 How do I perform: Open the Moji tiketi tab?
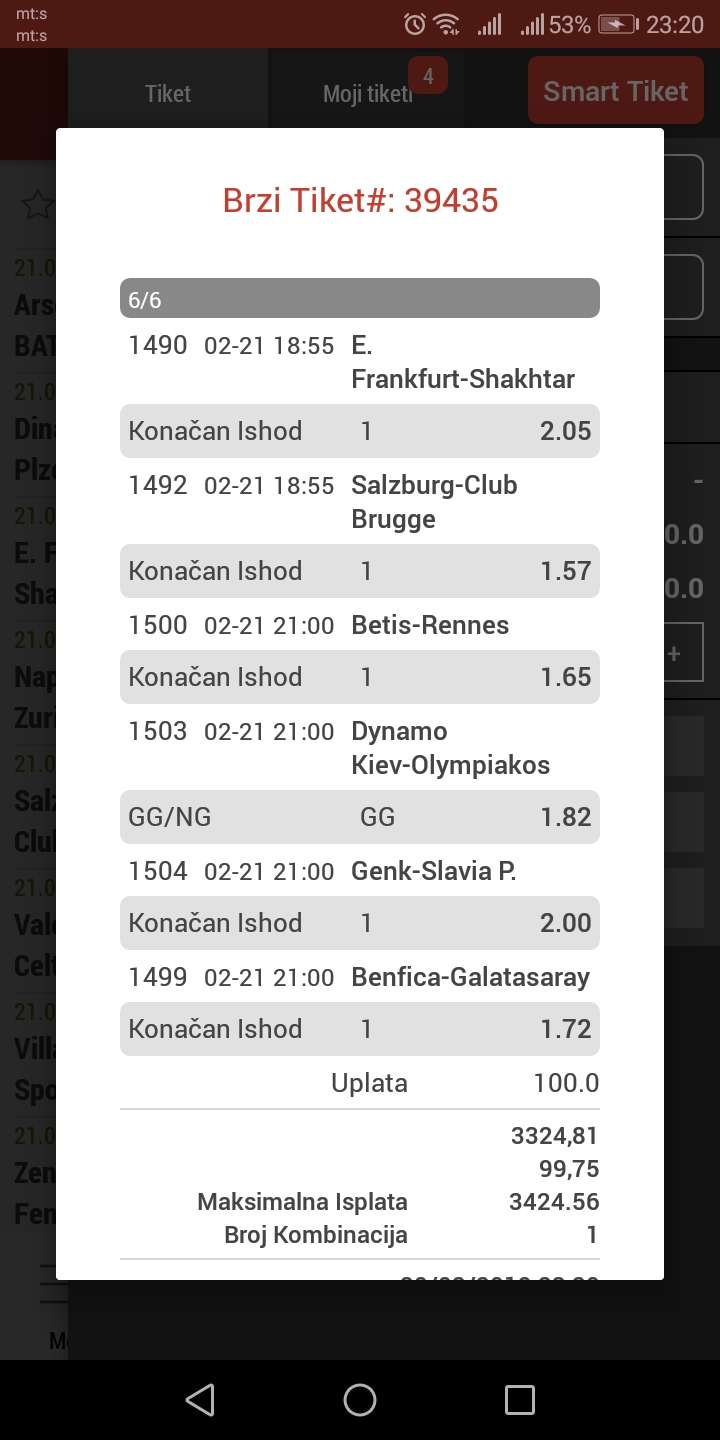(x=368, y=94)
